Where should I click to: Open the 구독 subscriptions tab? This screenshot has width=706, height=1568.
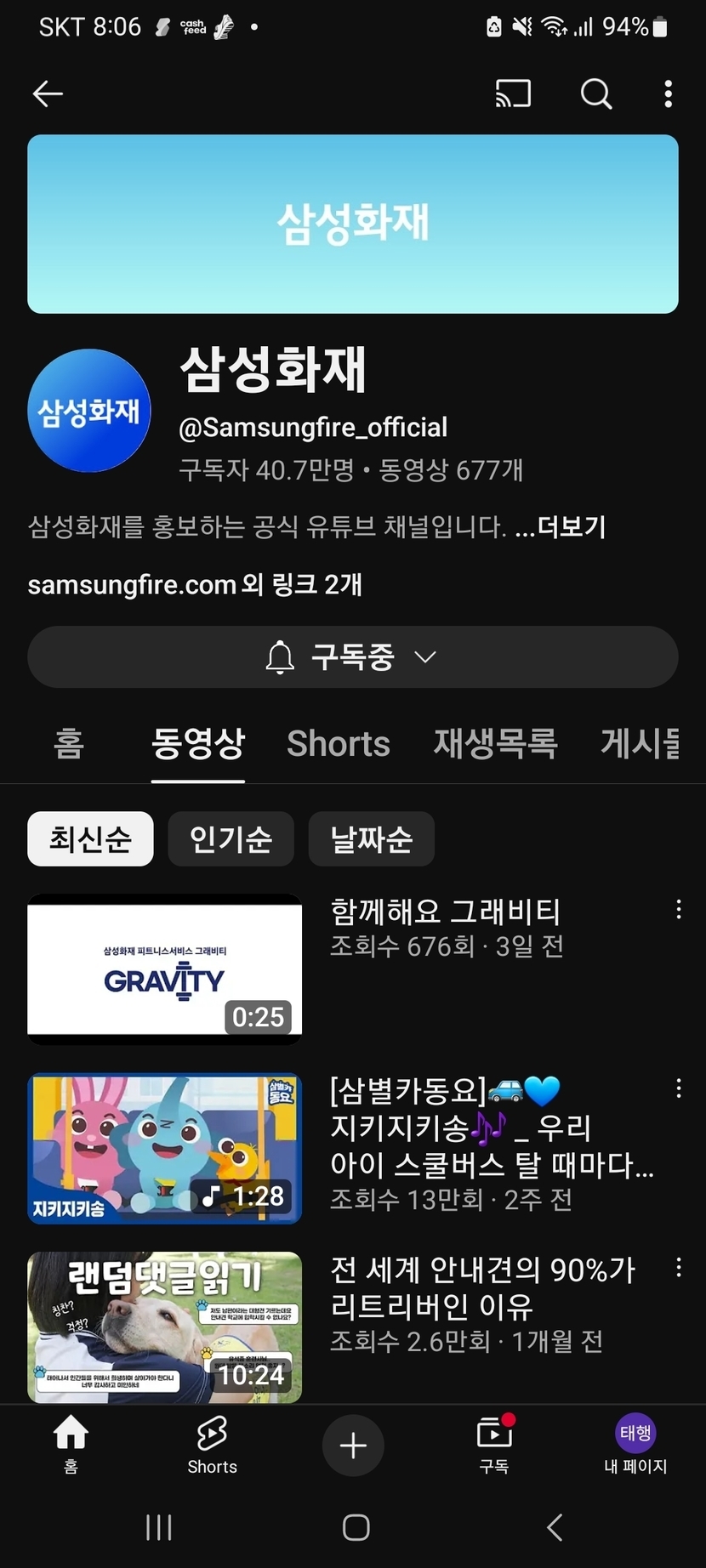(x=494, y=1444)
